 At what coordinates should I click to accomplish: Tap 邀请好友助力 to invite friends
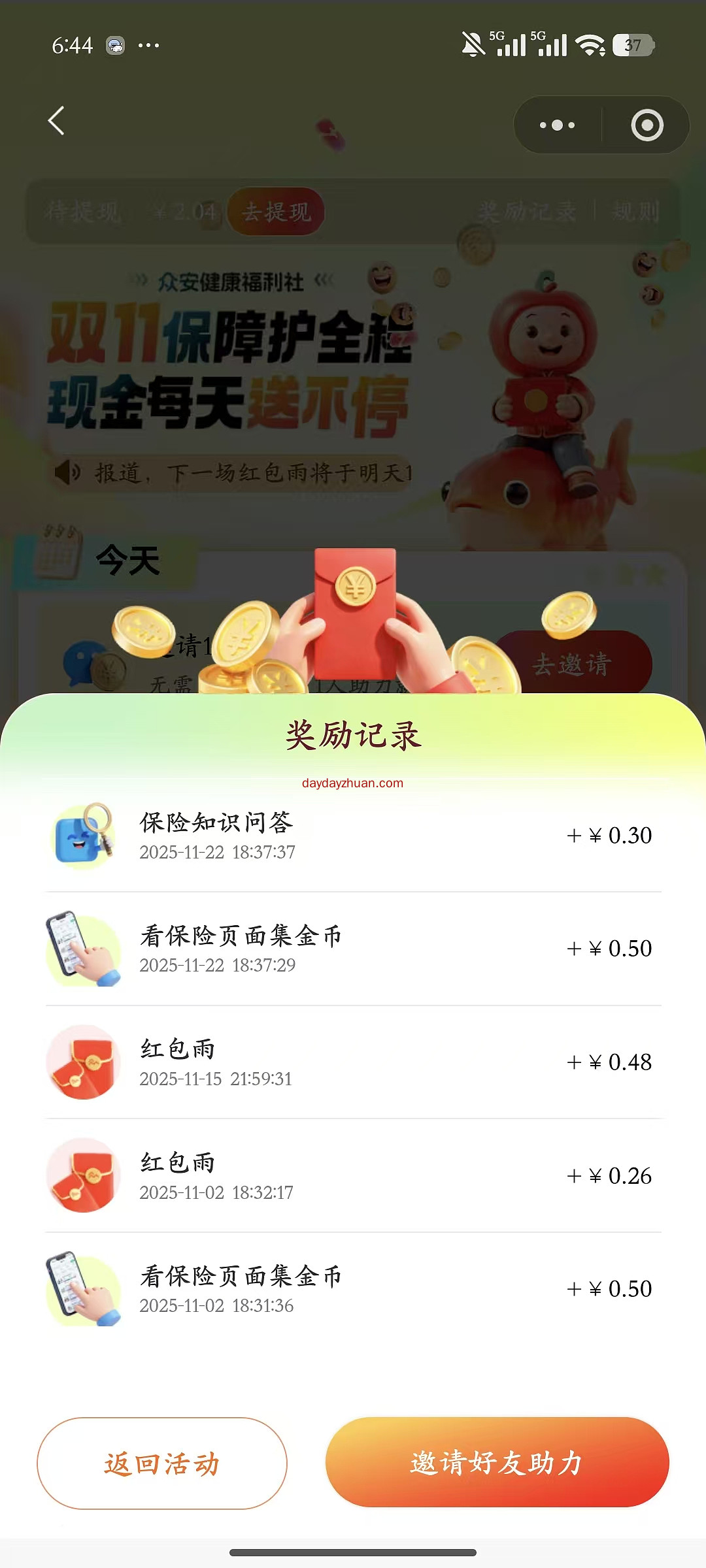[x=497, y=1462]
